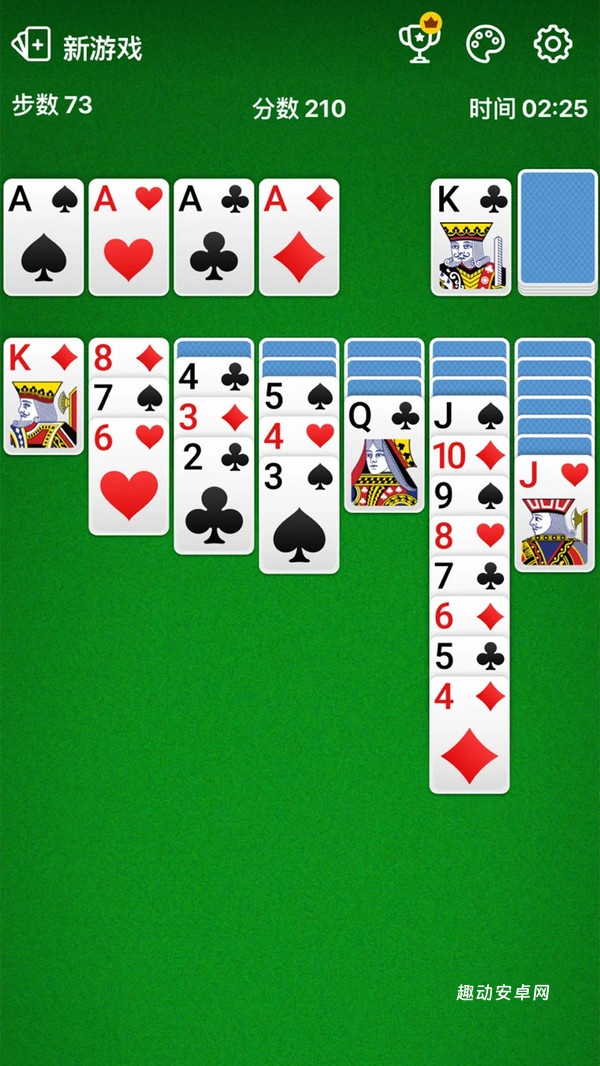This screenshot has height=1066, width=600.
Task: Select the Queen of clubs card
Action: tap(384, 457)
